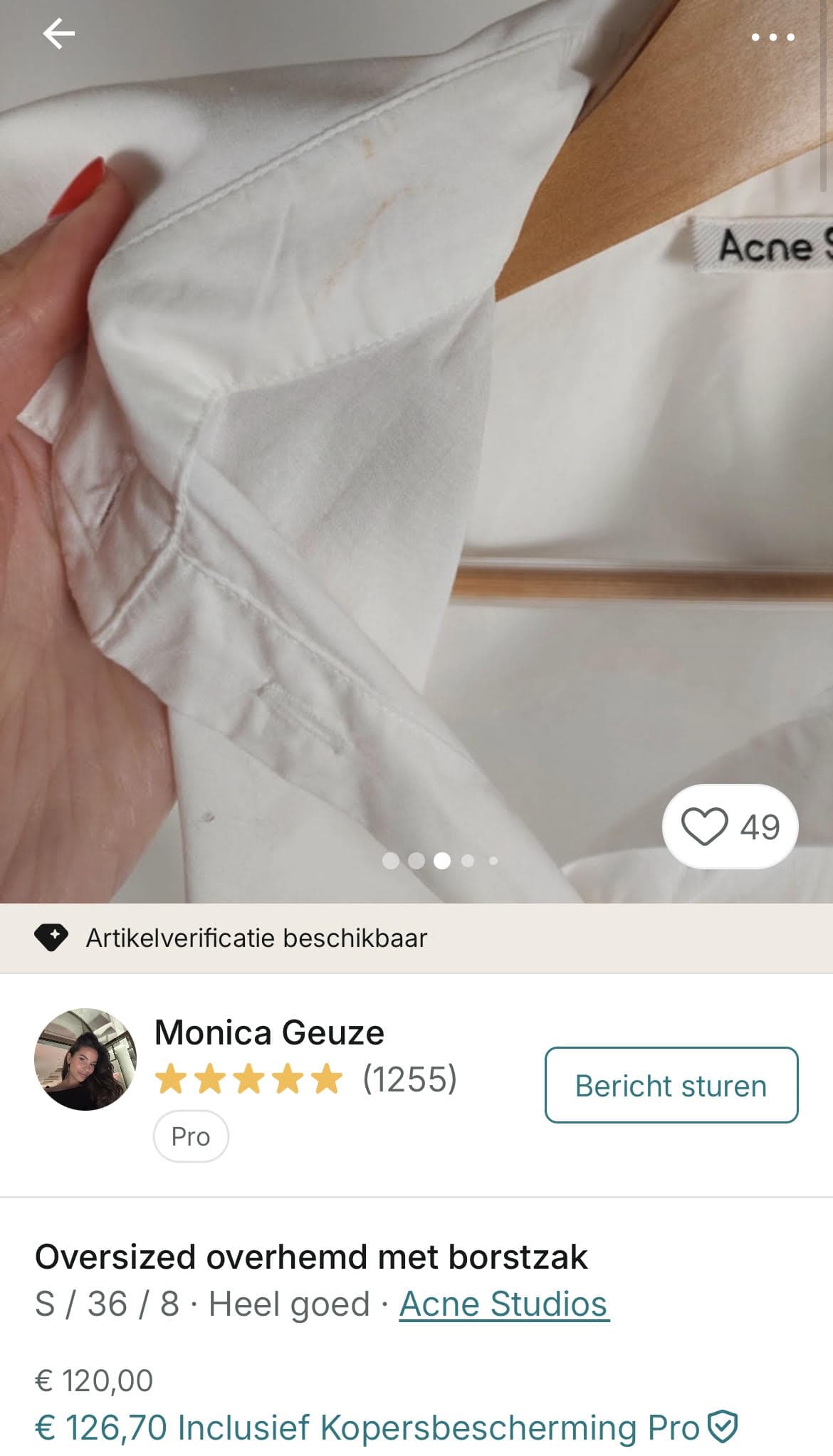
Task: Open the shirt photo full screen
Action: (x=416, y=451)
